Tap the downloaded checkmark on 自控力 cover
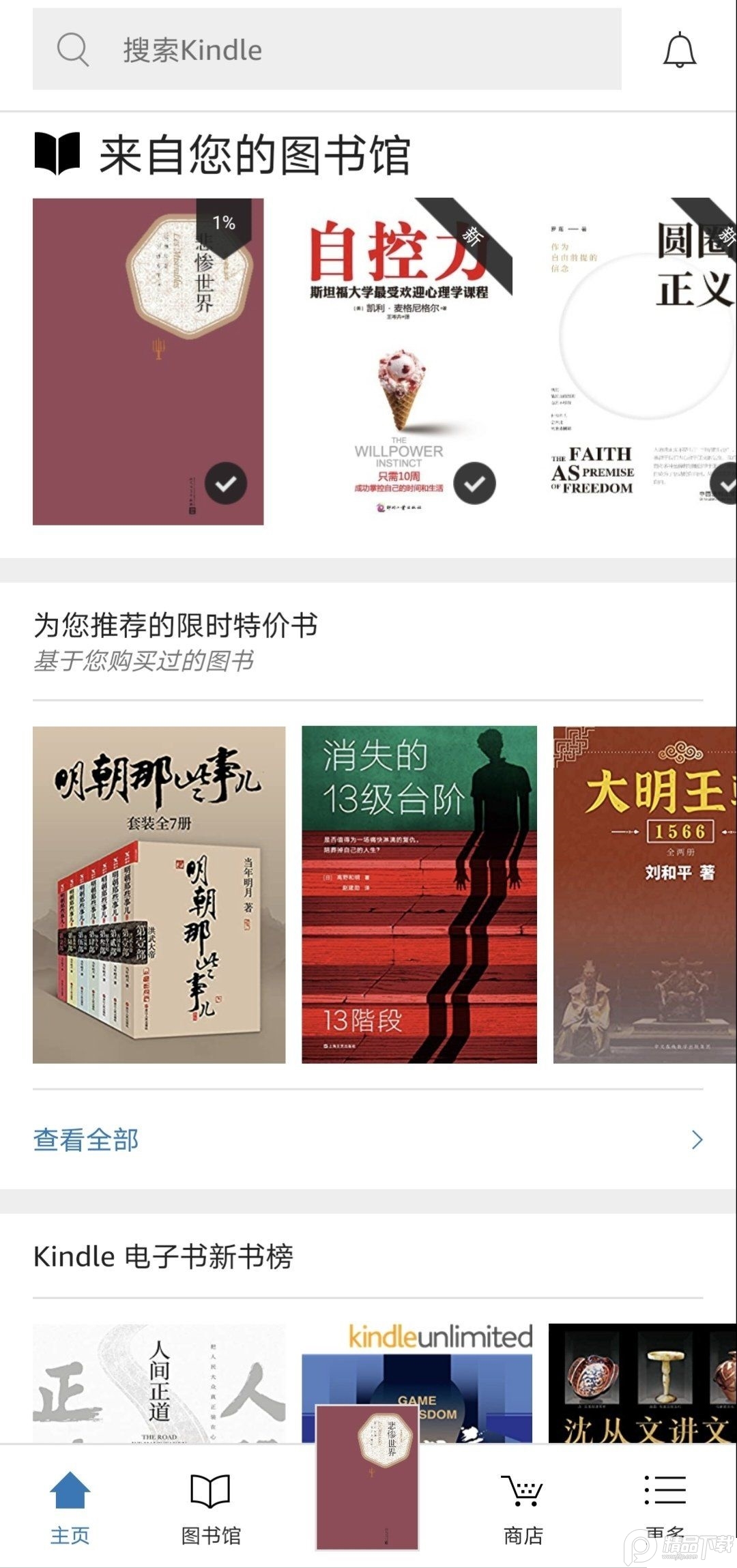Viewport: 737px width, 1568px height. click(474, 484)
